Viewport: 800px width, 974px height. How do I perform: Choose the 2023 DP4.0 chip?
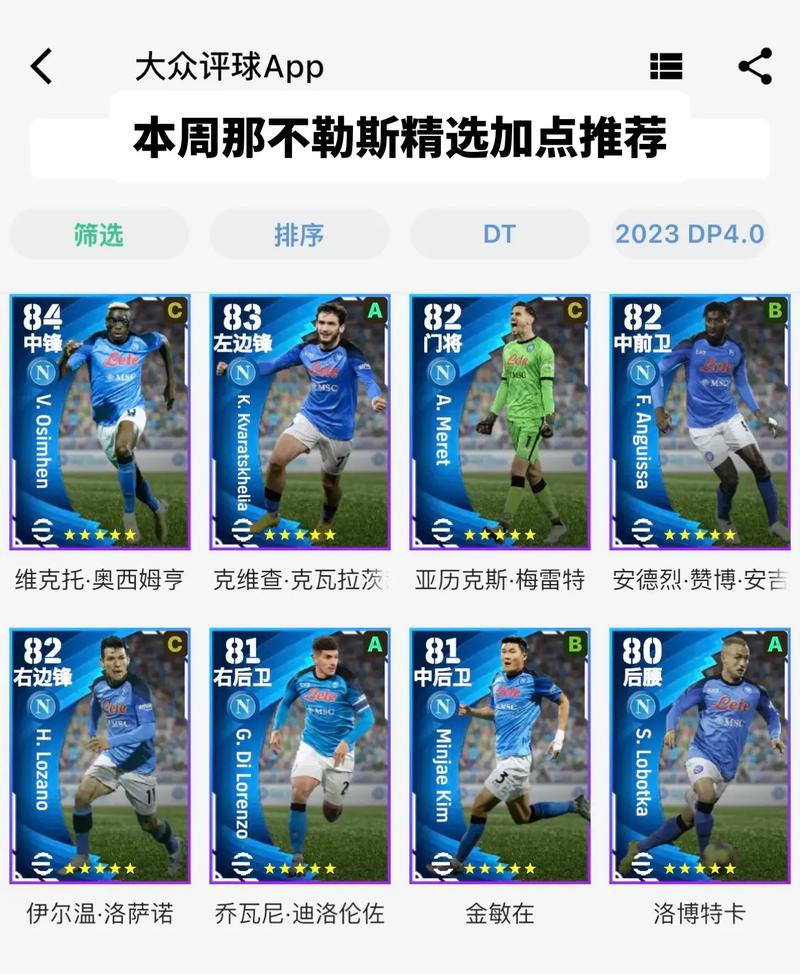pyautogui.click(x=690, y=234)
